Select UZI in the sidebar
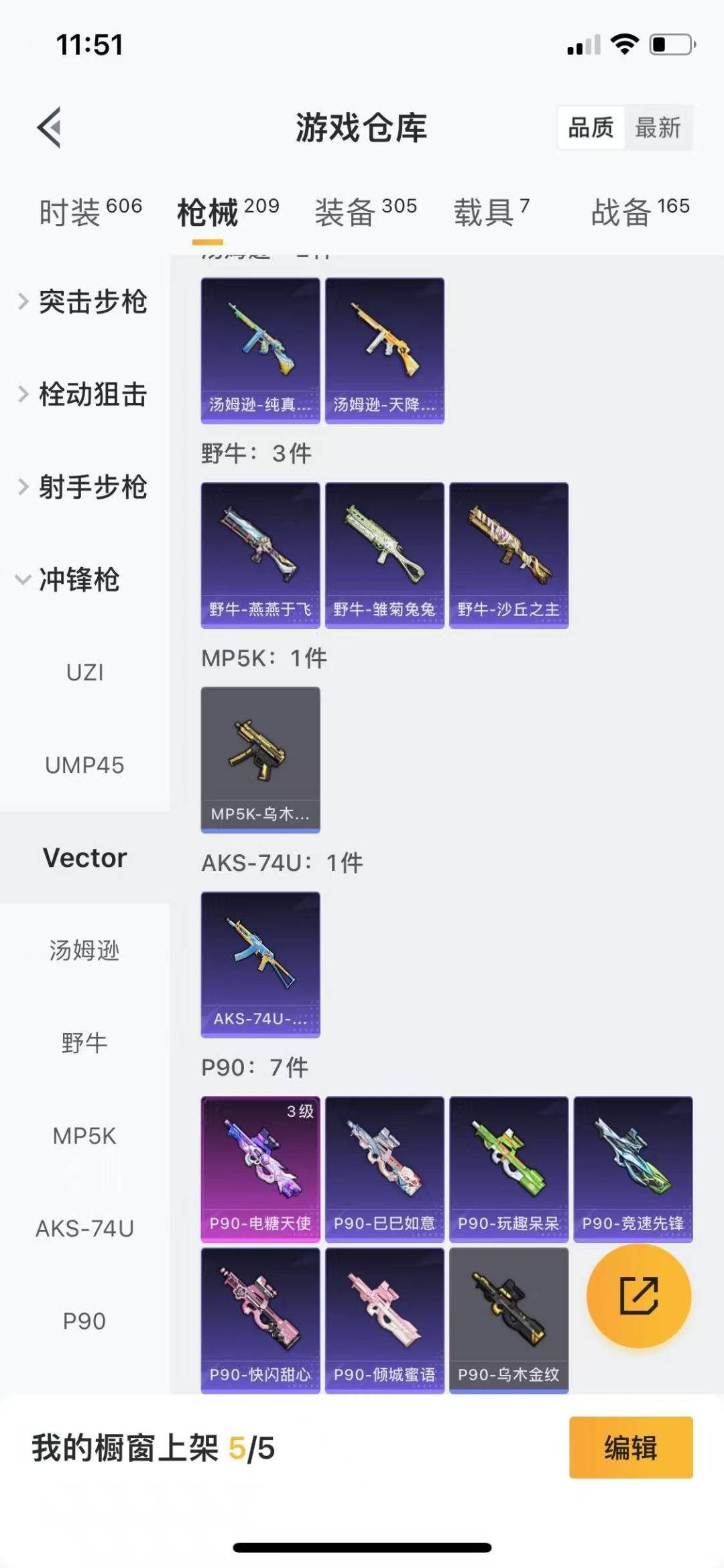 click(84, 672)
